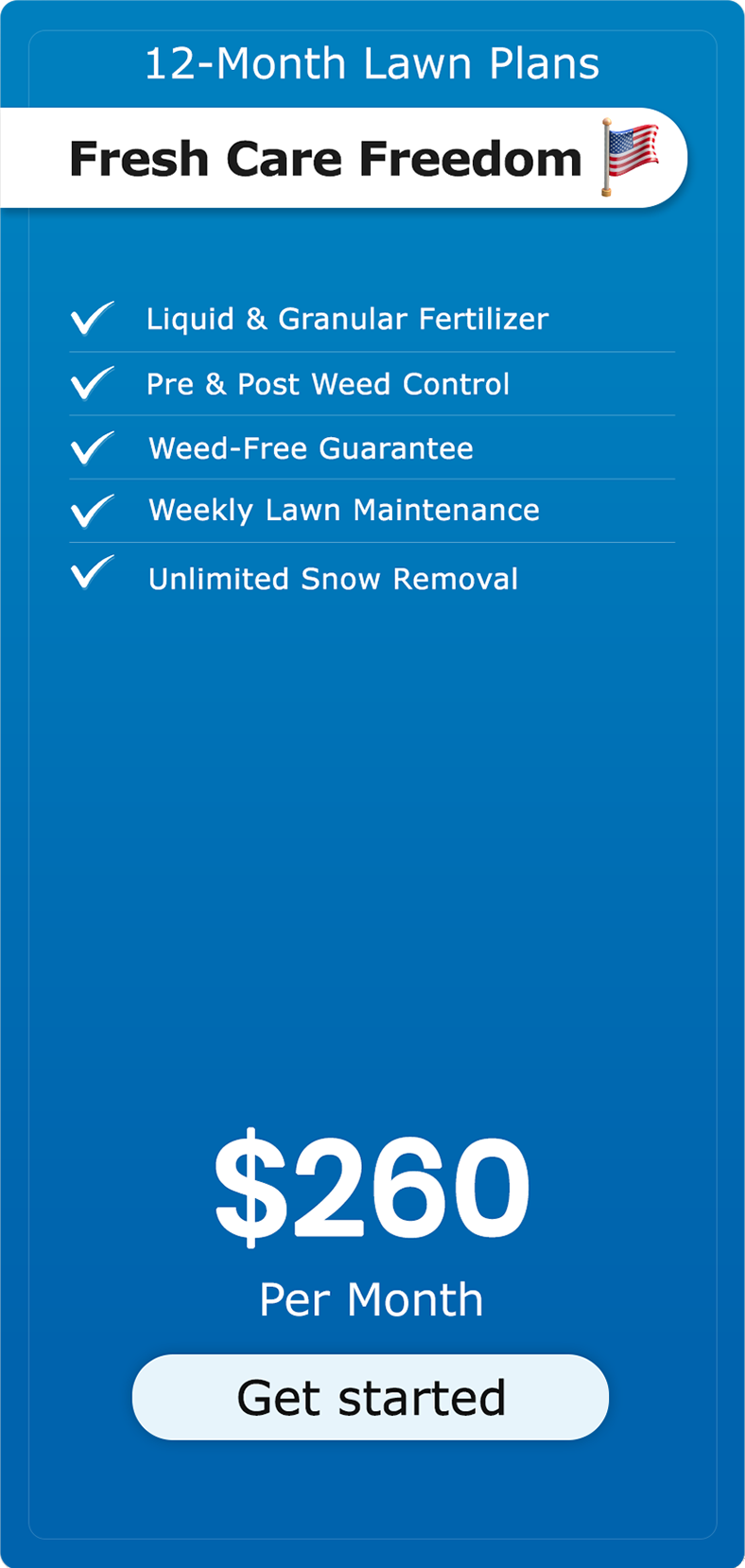
Task: Open the 12-Month Lawn Plans tab
Action: pos(372,63)
